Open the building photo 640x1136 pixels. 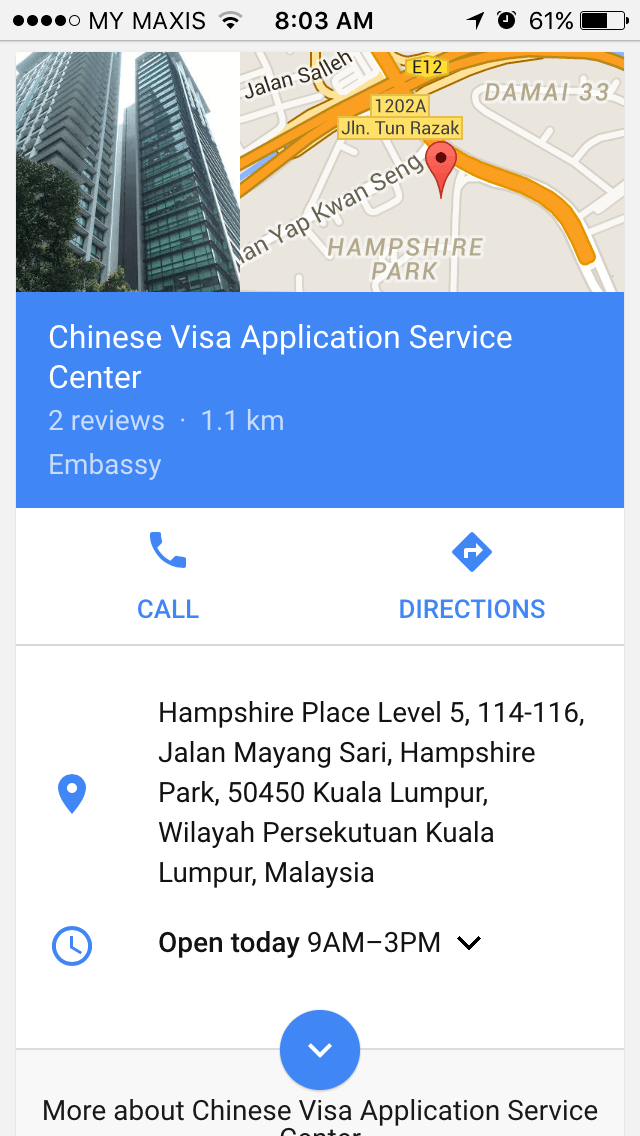[128, 172]
